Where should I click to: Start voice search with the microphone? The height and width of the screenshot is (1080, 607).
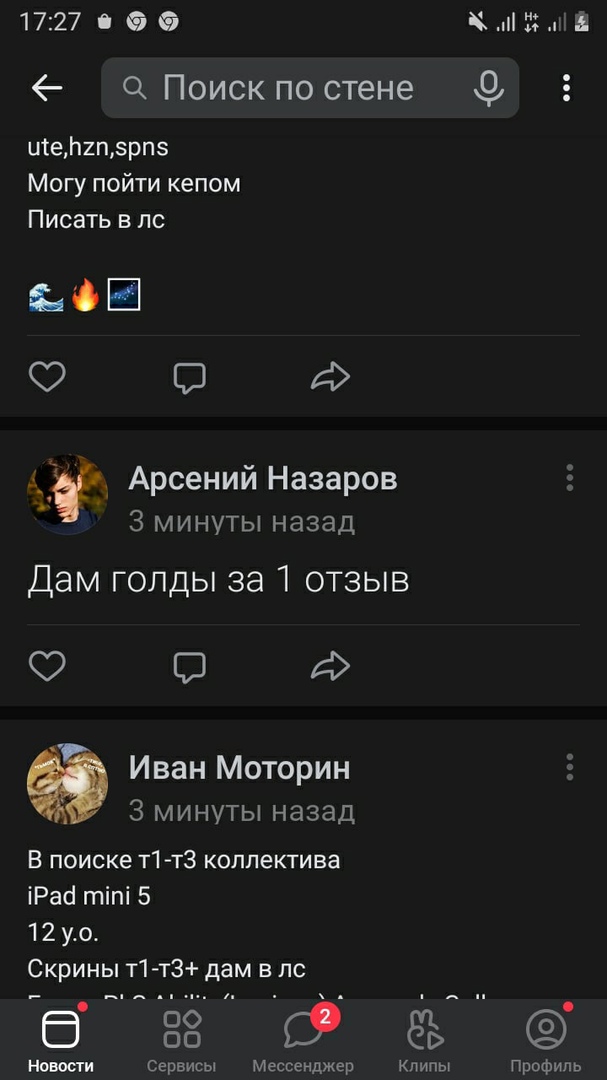click(x=488, y=88)
